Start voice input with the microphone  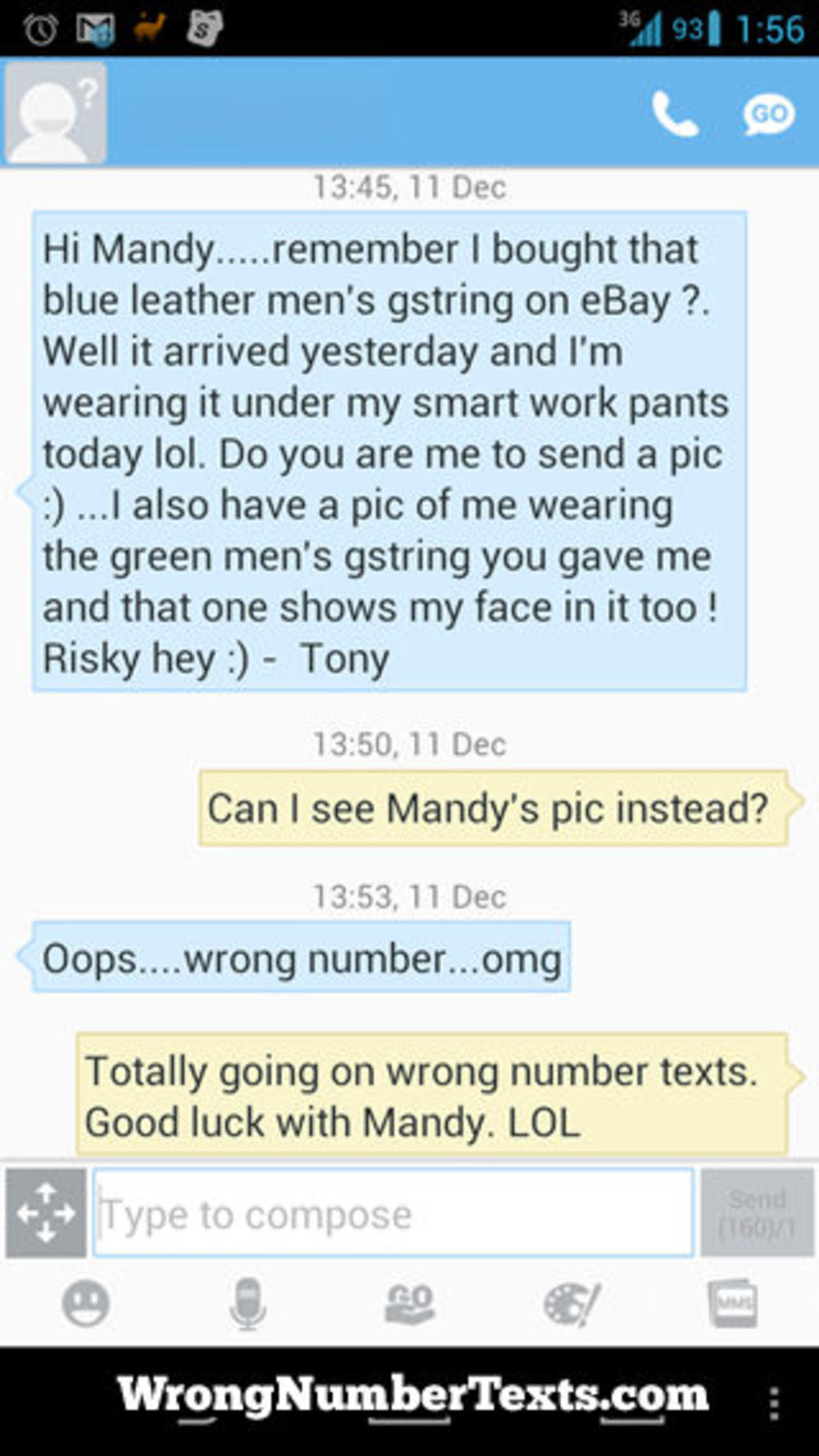click(247, 1303)
